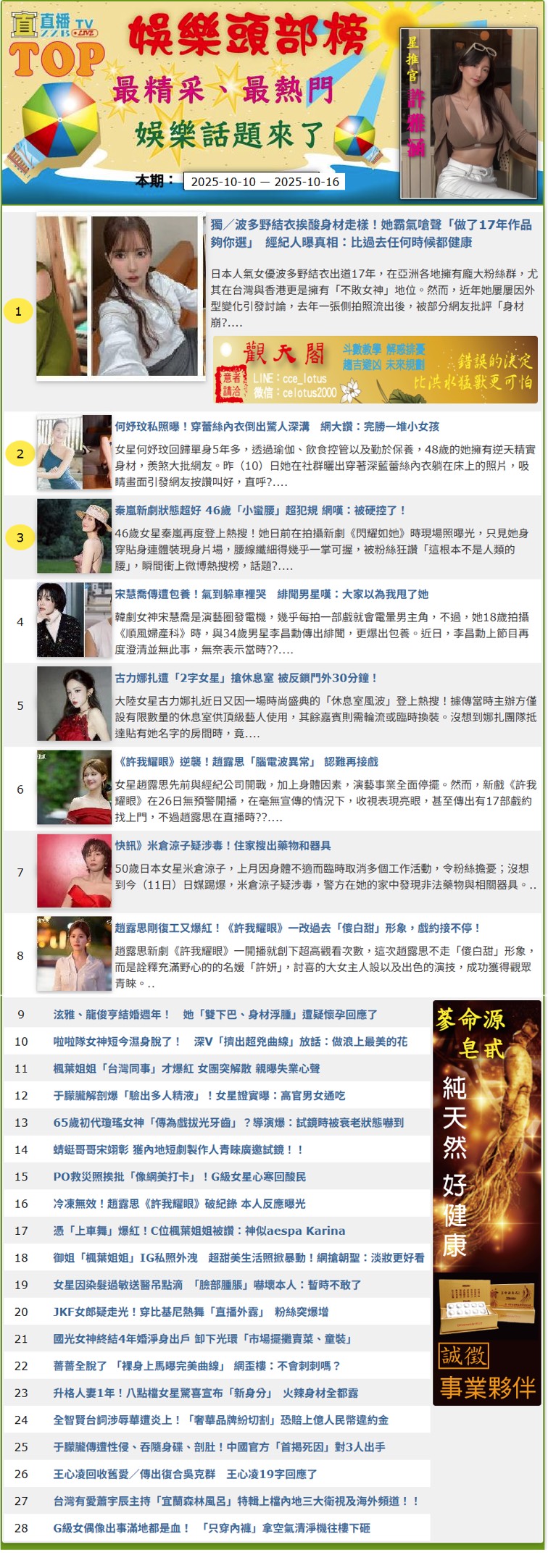Open rank 17 link 上車舞爆紅
548x1568 pixels.
pos(199,1230)
